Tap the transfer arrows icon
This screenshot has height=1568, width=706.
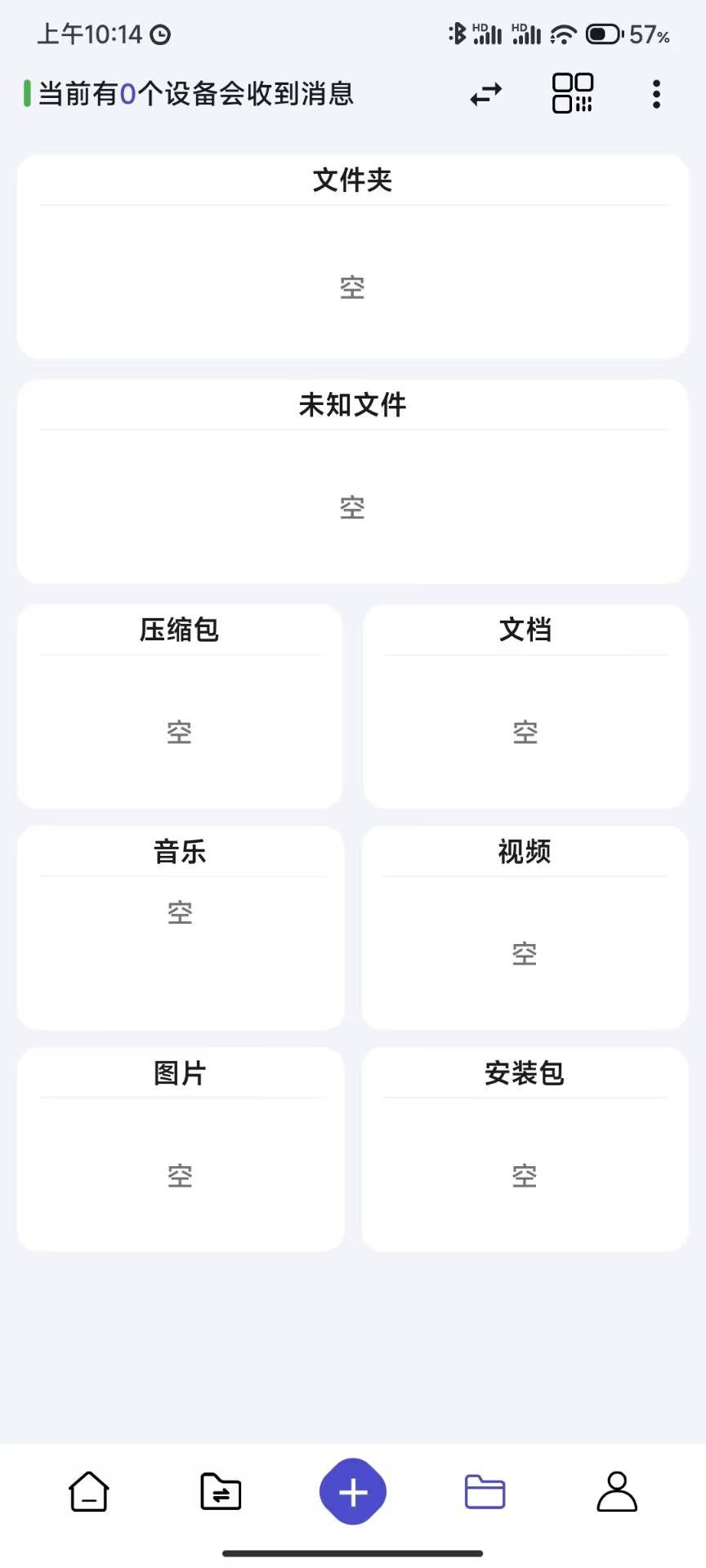pos(486,95)
